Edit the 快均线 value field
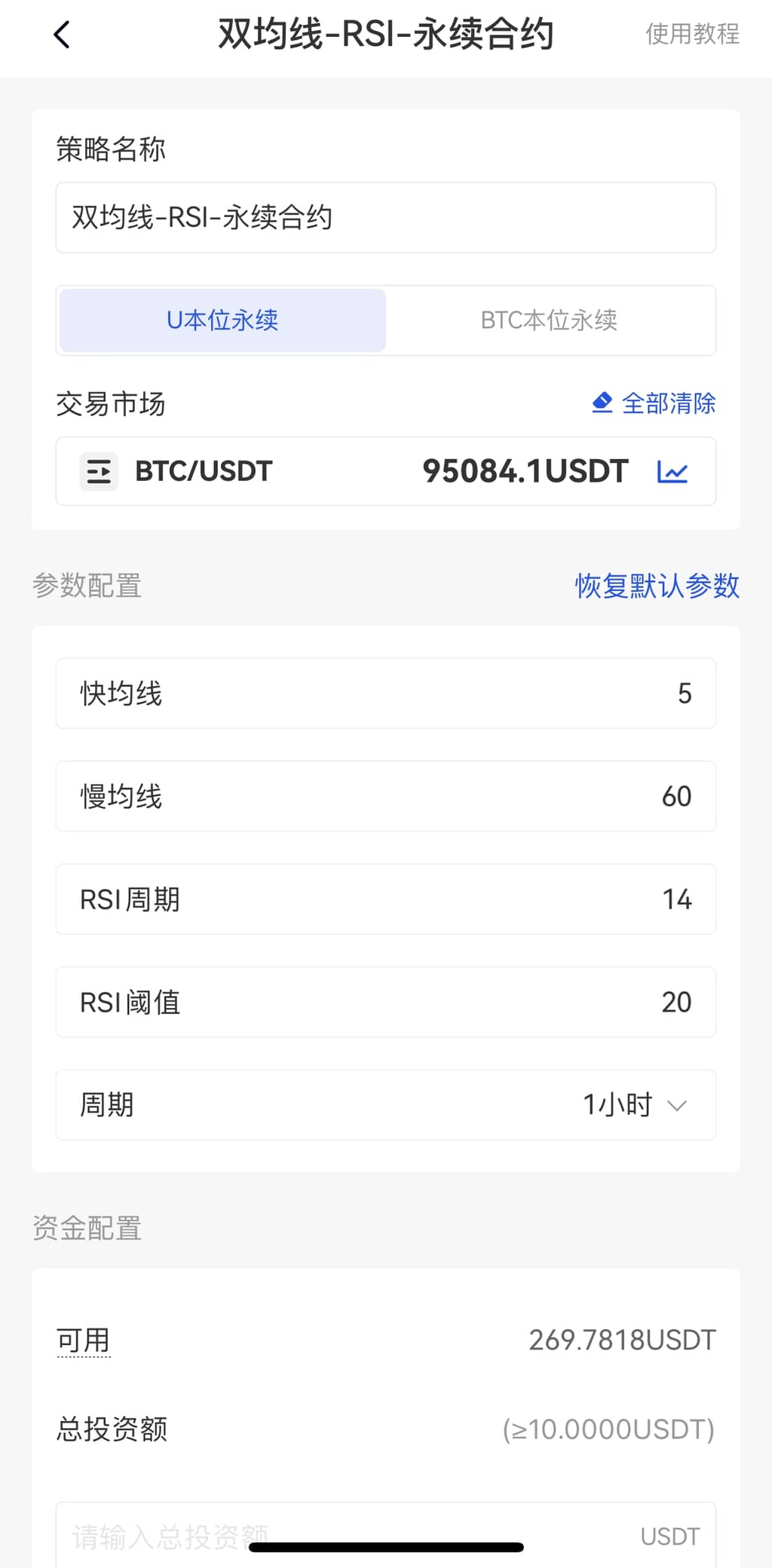 click(x=385, y=693)
